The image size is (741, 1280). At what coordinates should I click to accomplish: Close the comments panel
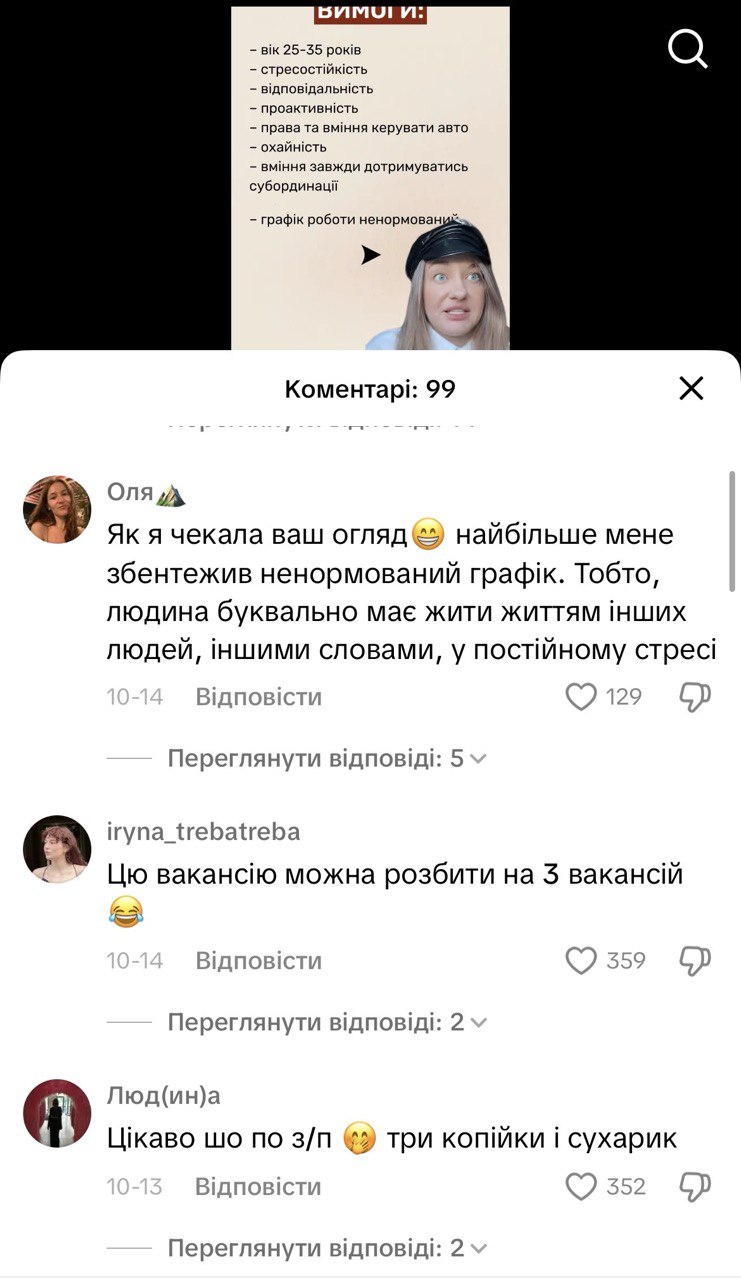point(691,389)
